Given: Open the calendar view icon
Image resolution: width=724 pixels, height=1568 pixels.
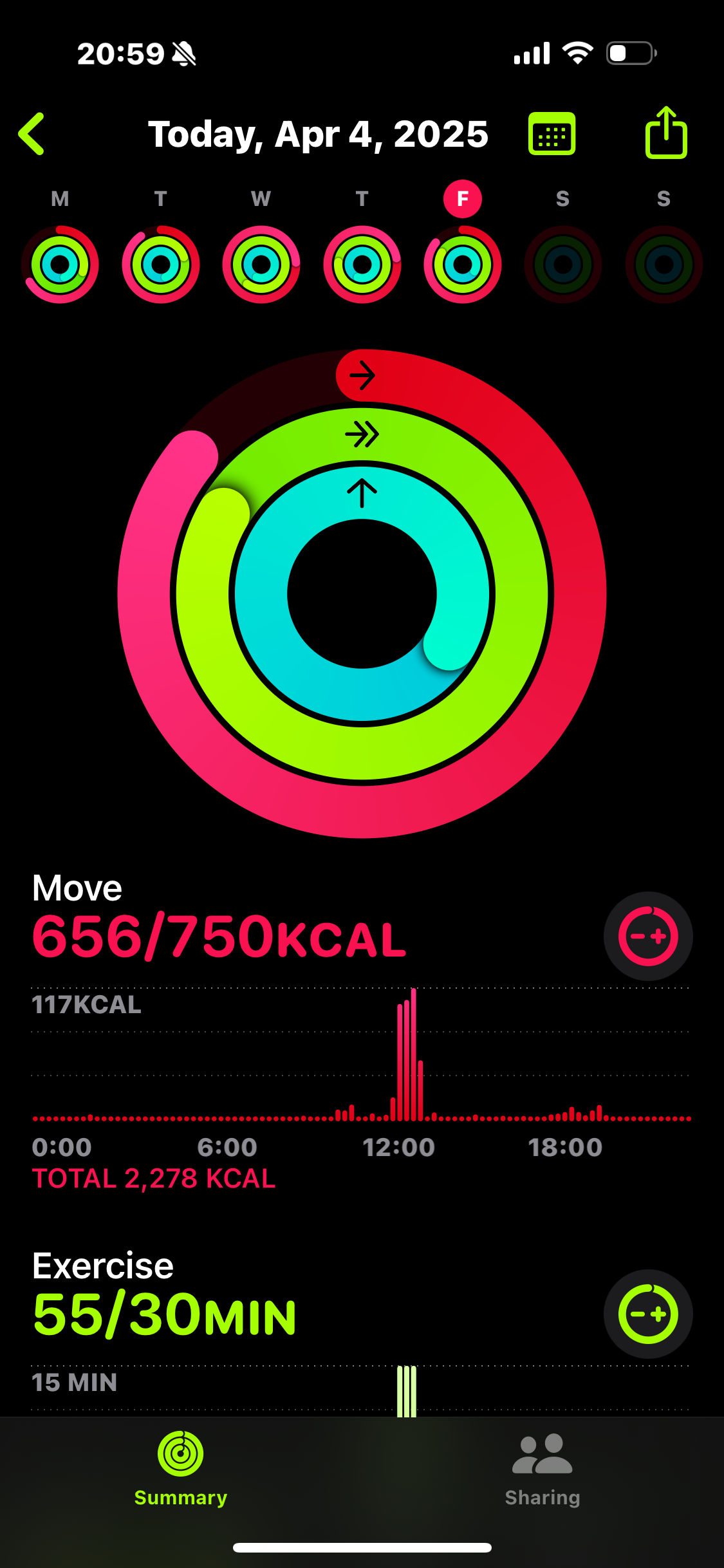Looking at the screenshot, I should (552, 134).
